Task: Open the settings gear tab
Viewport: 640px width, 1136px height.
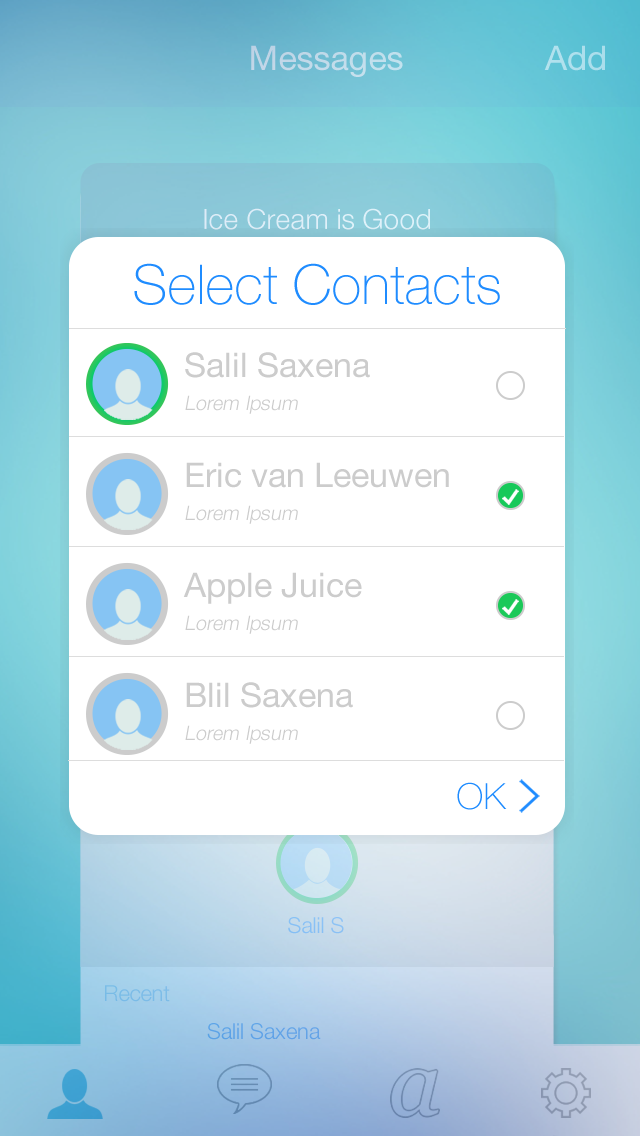Action: (566, 1092)
